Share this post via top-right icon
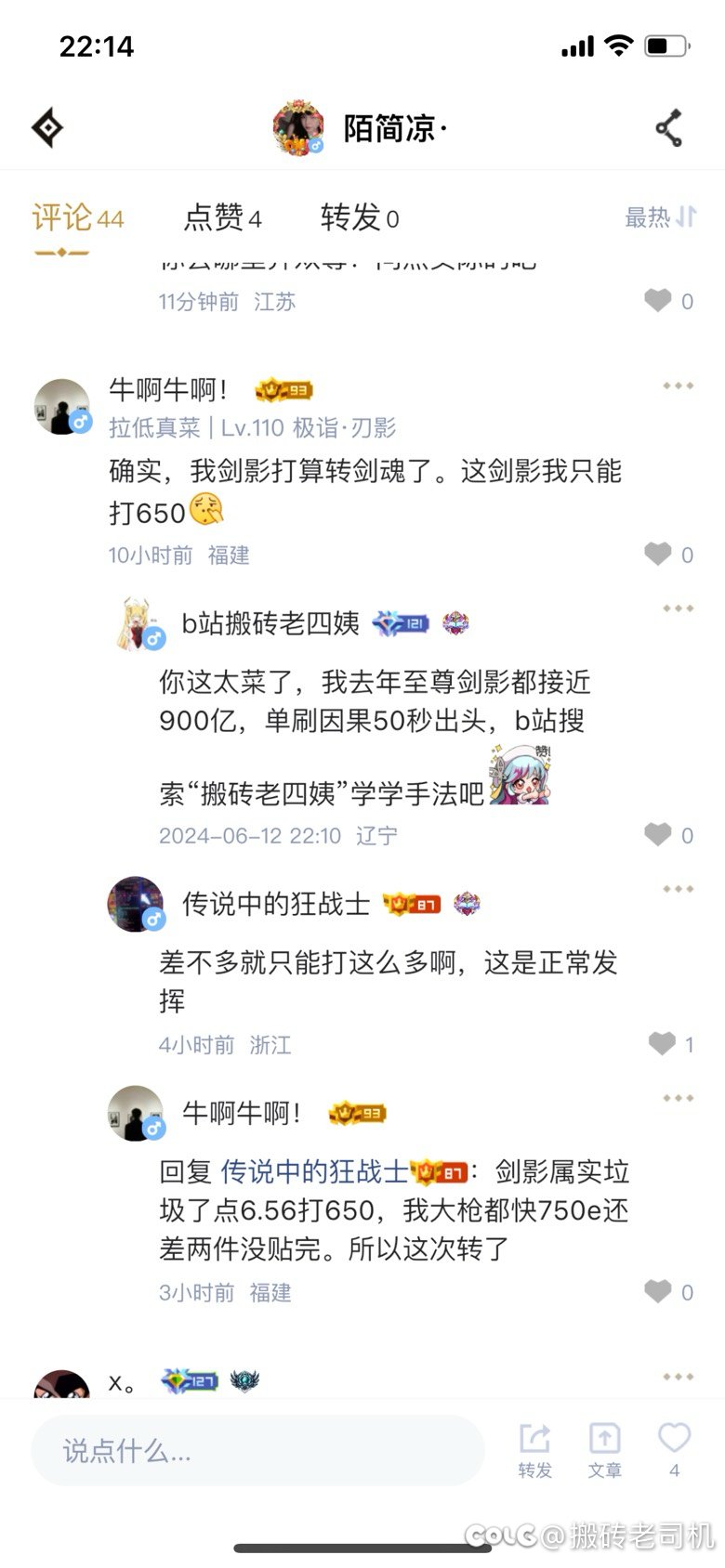Screen dimensions: 725x1568 (669, 128)
